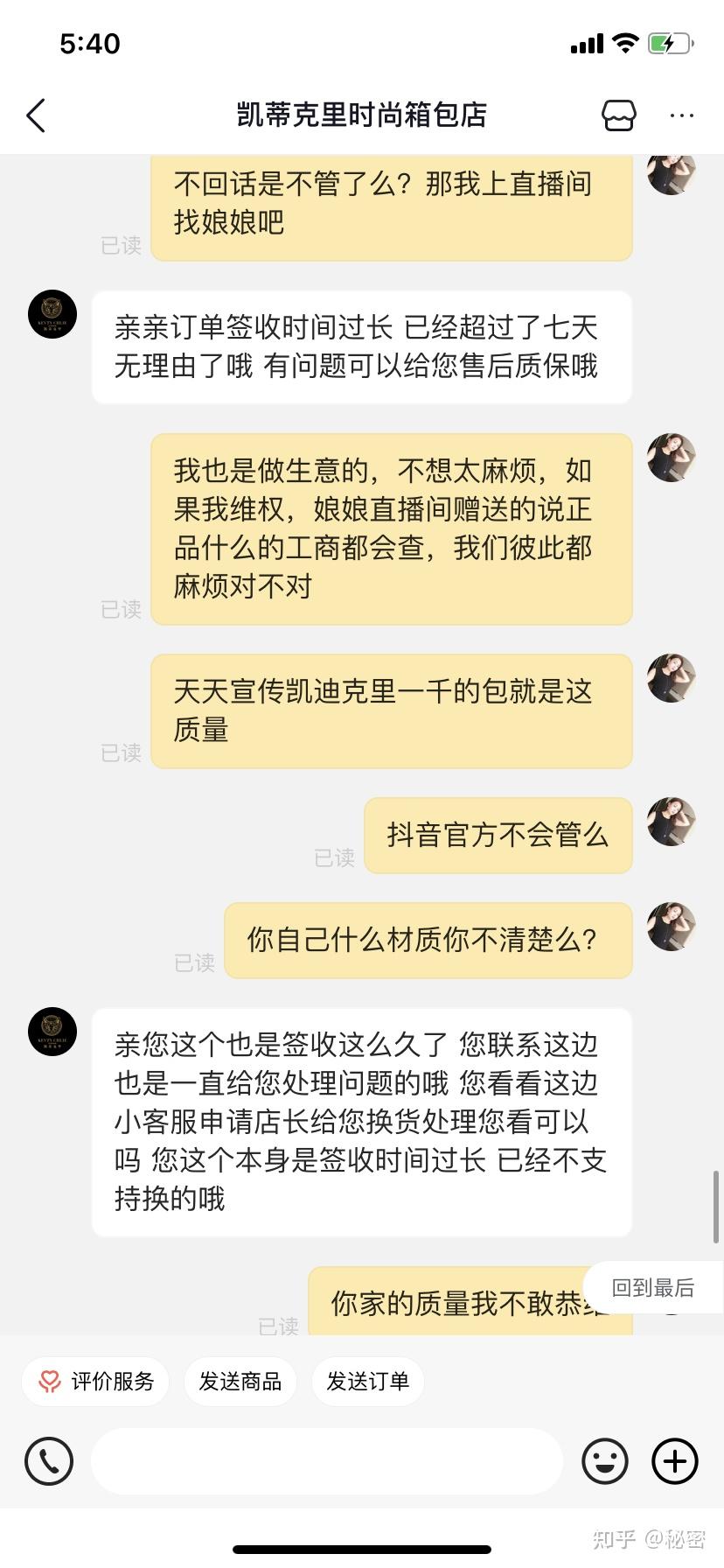Choose 发送订单 to send an order

tap(368, 1381)
